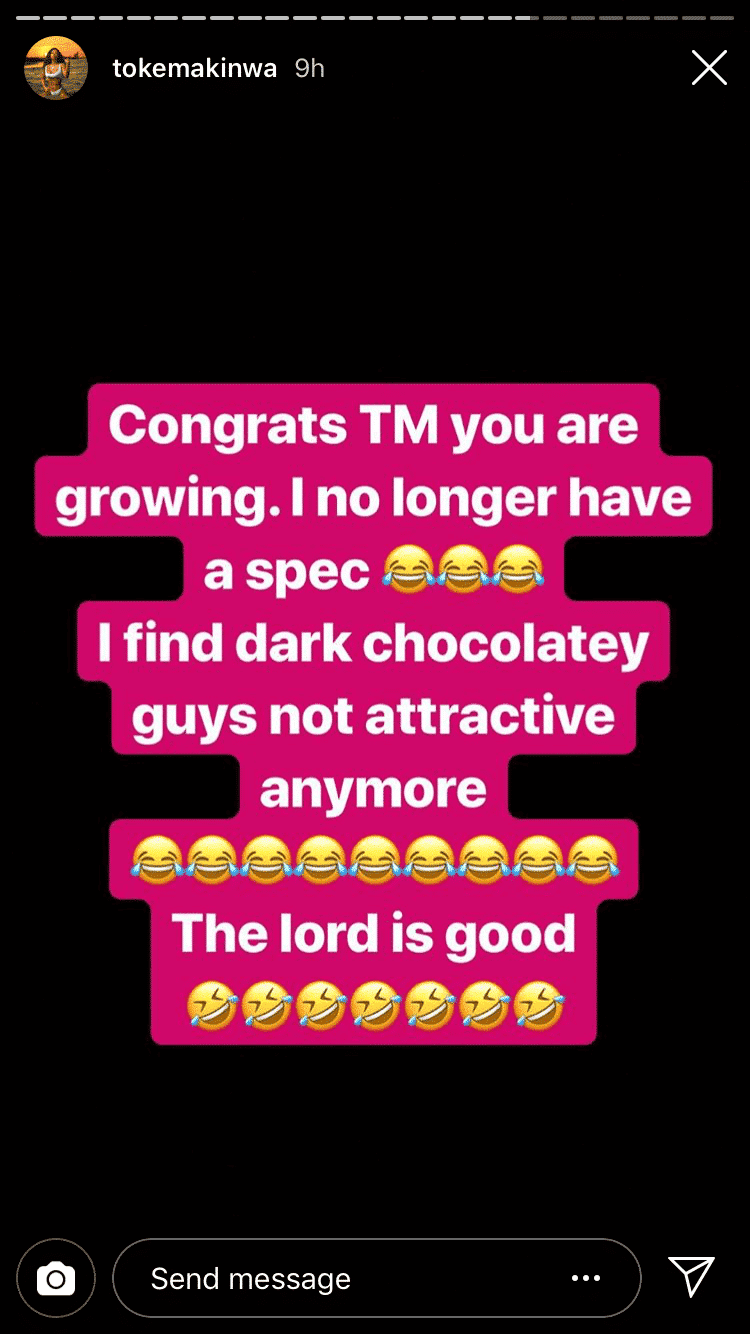Screen dimensions: 750x1334
Task: Share this story via paper plane
Action: tap(691, 1277)
